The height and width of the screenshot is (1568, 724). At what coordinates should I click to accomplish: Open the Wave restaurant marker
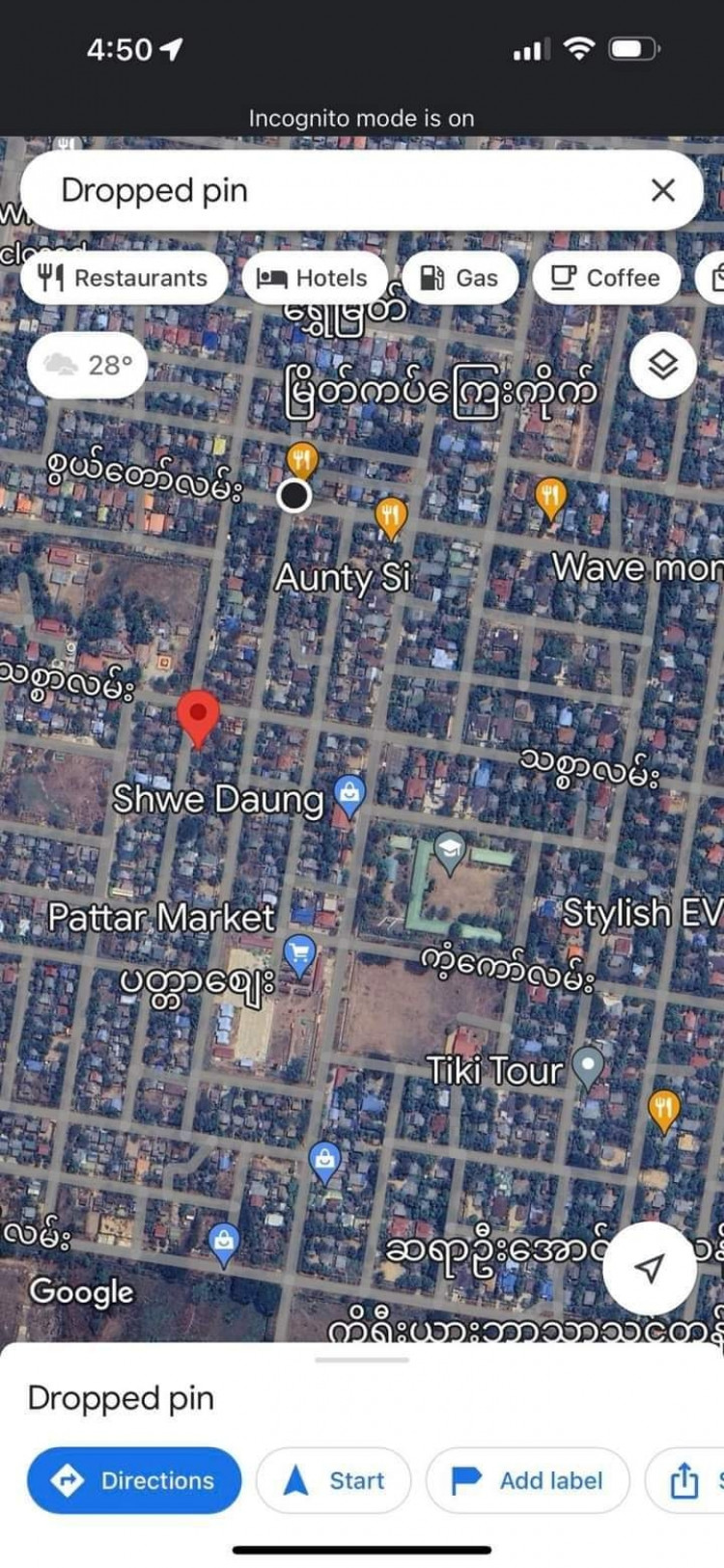(x=550, y=498)
